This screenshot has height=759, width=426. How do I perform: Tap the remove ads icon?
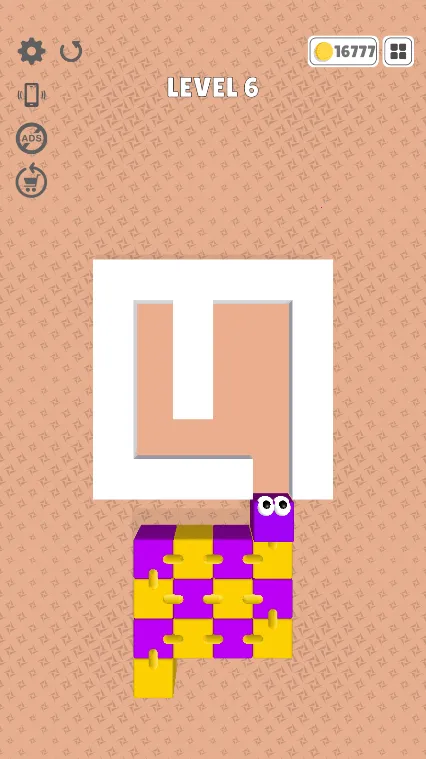click(31, 138)
